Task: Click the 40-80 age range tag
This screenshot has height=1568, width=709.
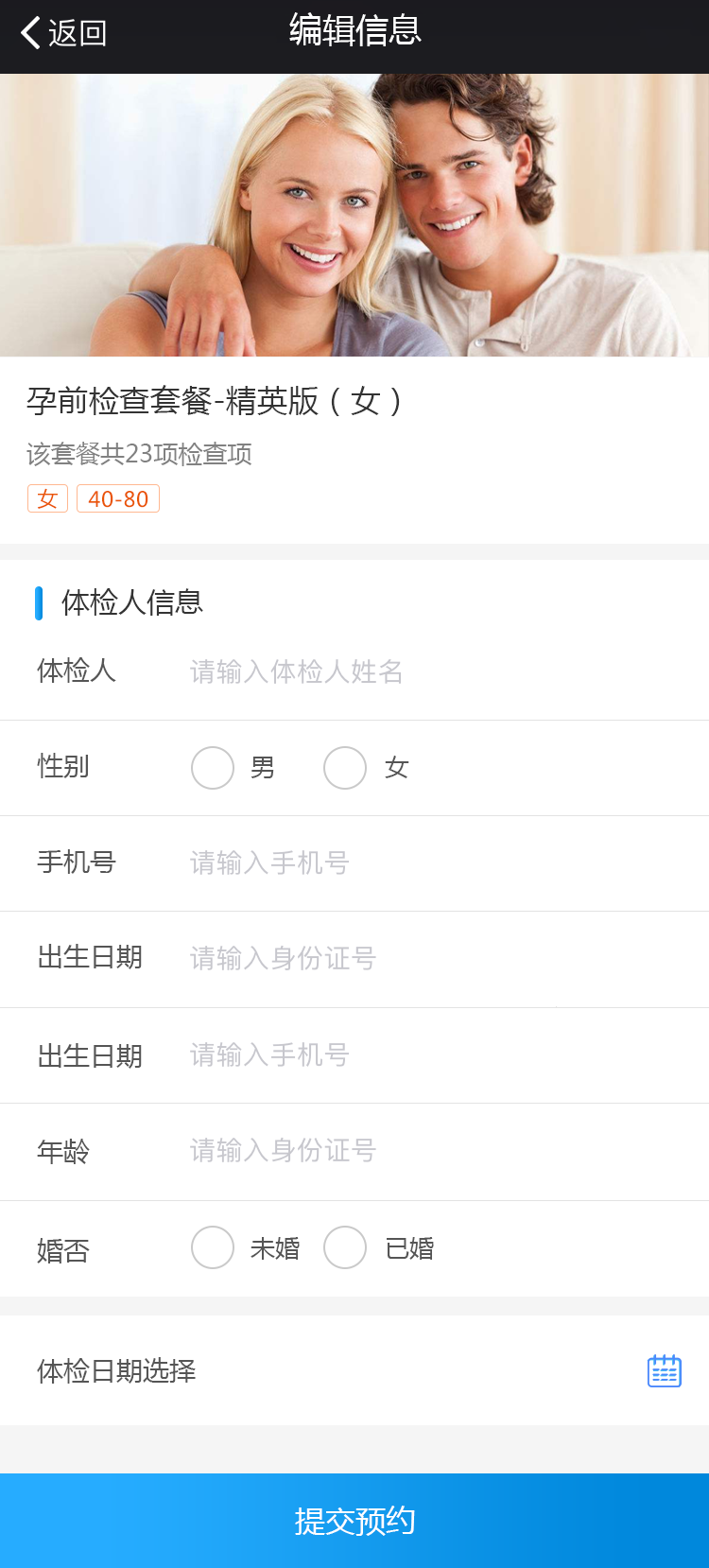Action: pyautogui.click(x=117, y=498)
